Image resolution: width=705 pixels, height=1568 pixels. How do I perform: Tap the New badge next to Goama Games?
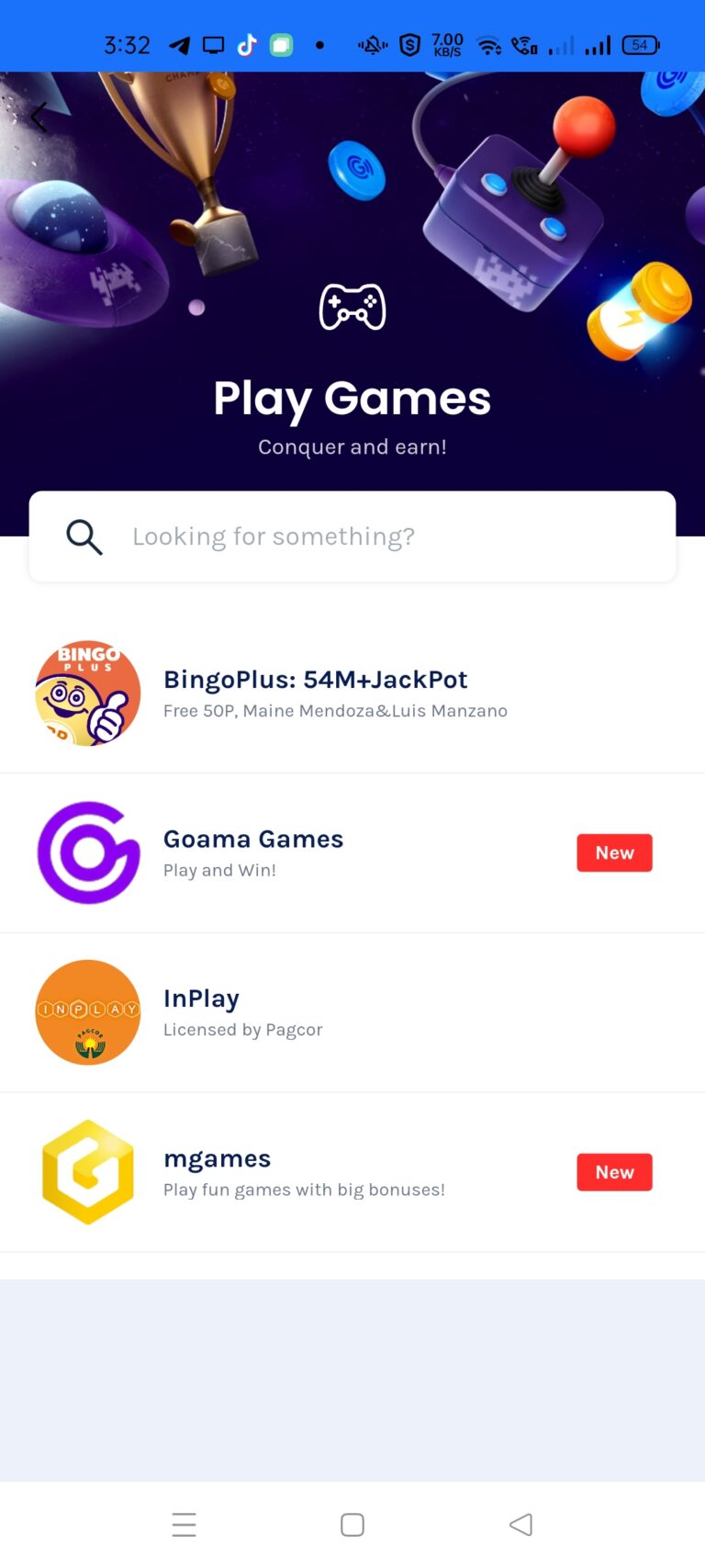614,852
